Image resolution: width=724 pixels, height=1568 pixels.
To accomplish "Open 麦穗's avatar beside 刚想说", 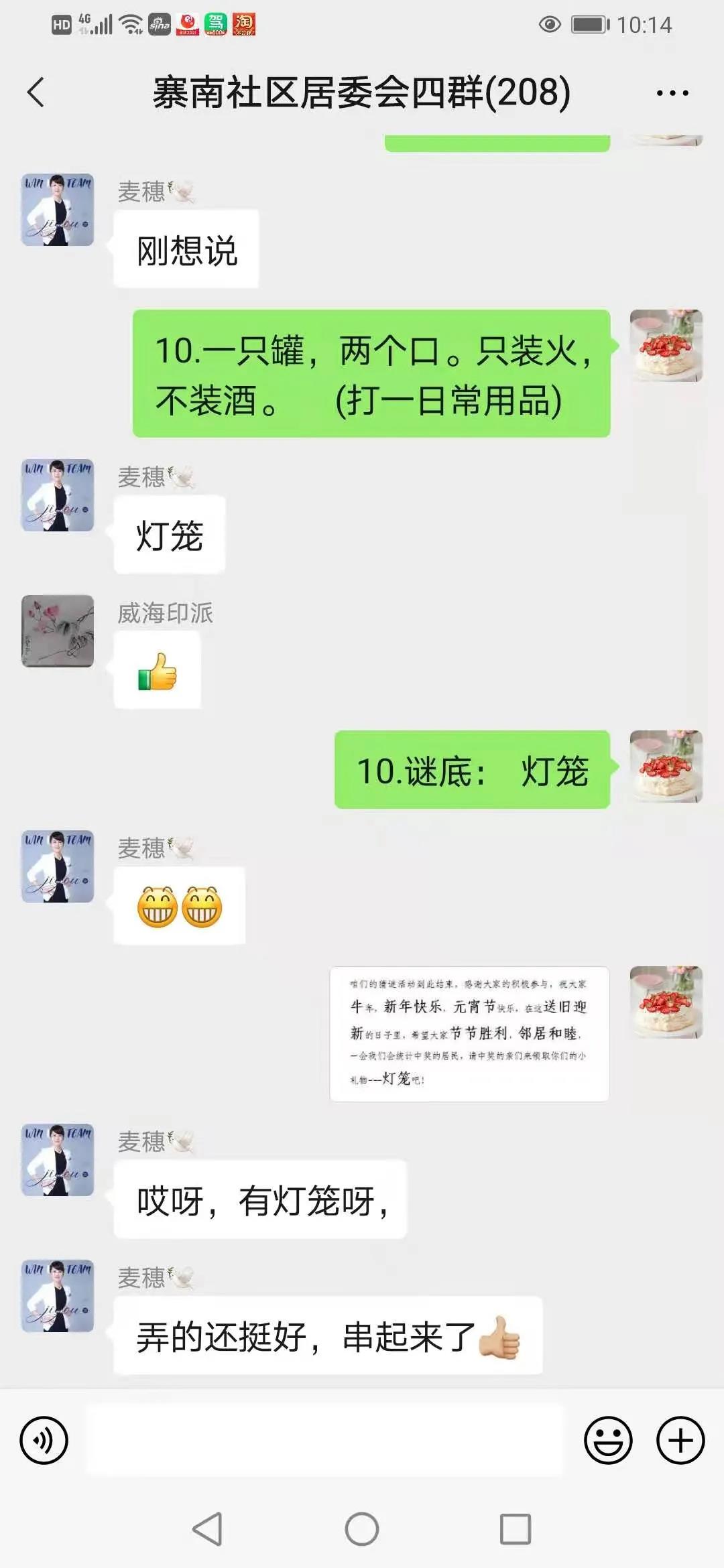I will 58,210.
